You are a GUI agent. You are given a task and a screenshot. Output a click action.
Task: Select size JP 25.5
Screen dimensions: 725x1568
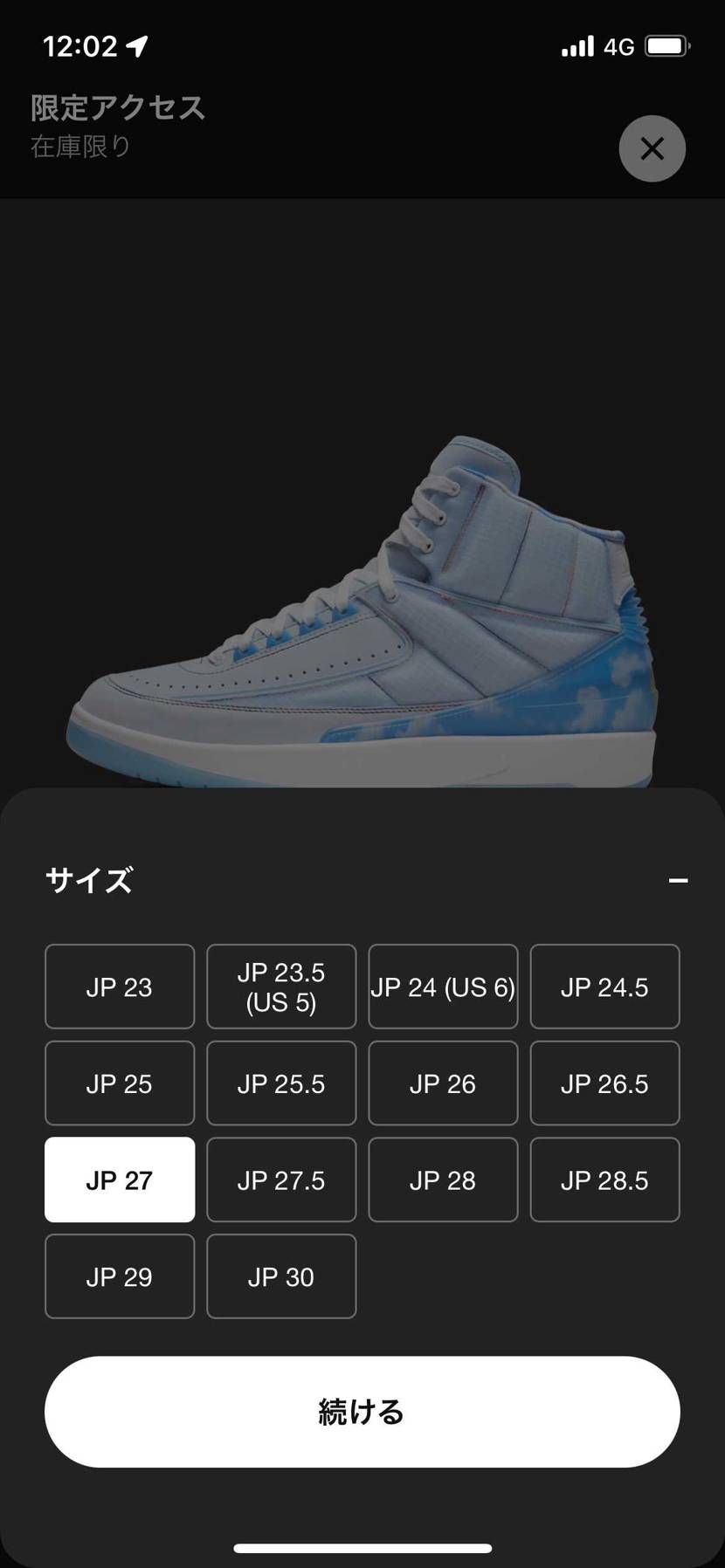pos(280,1083)
